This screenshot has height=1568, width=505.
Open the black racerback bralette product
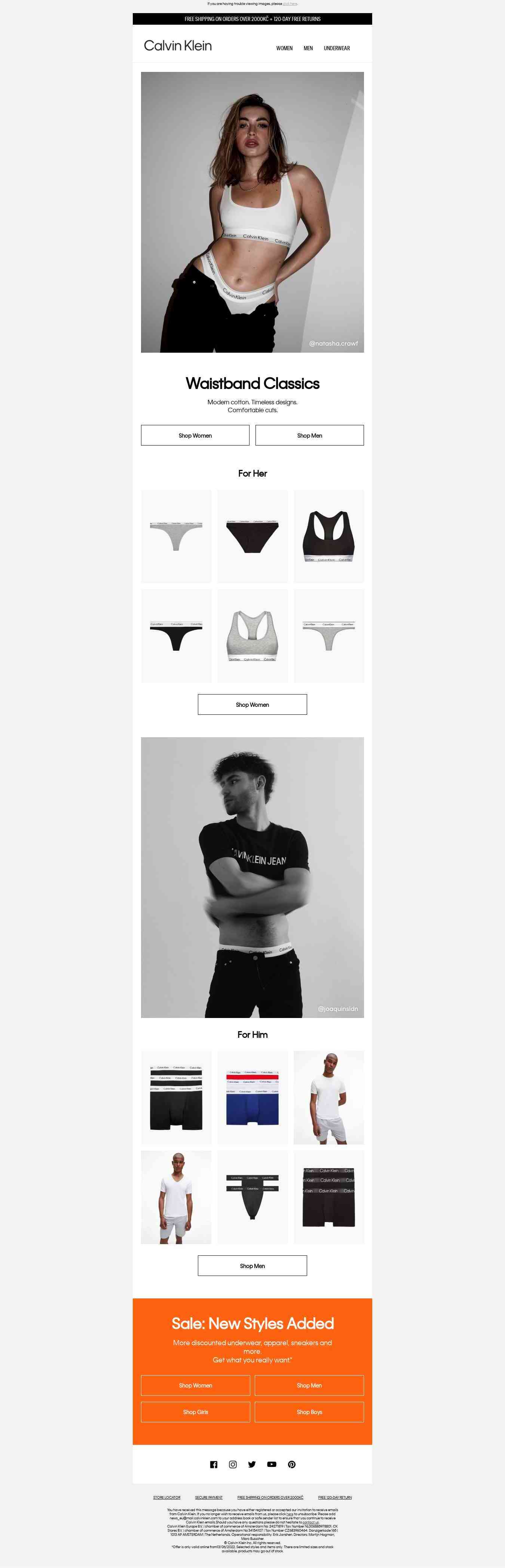pos(328,536)
